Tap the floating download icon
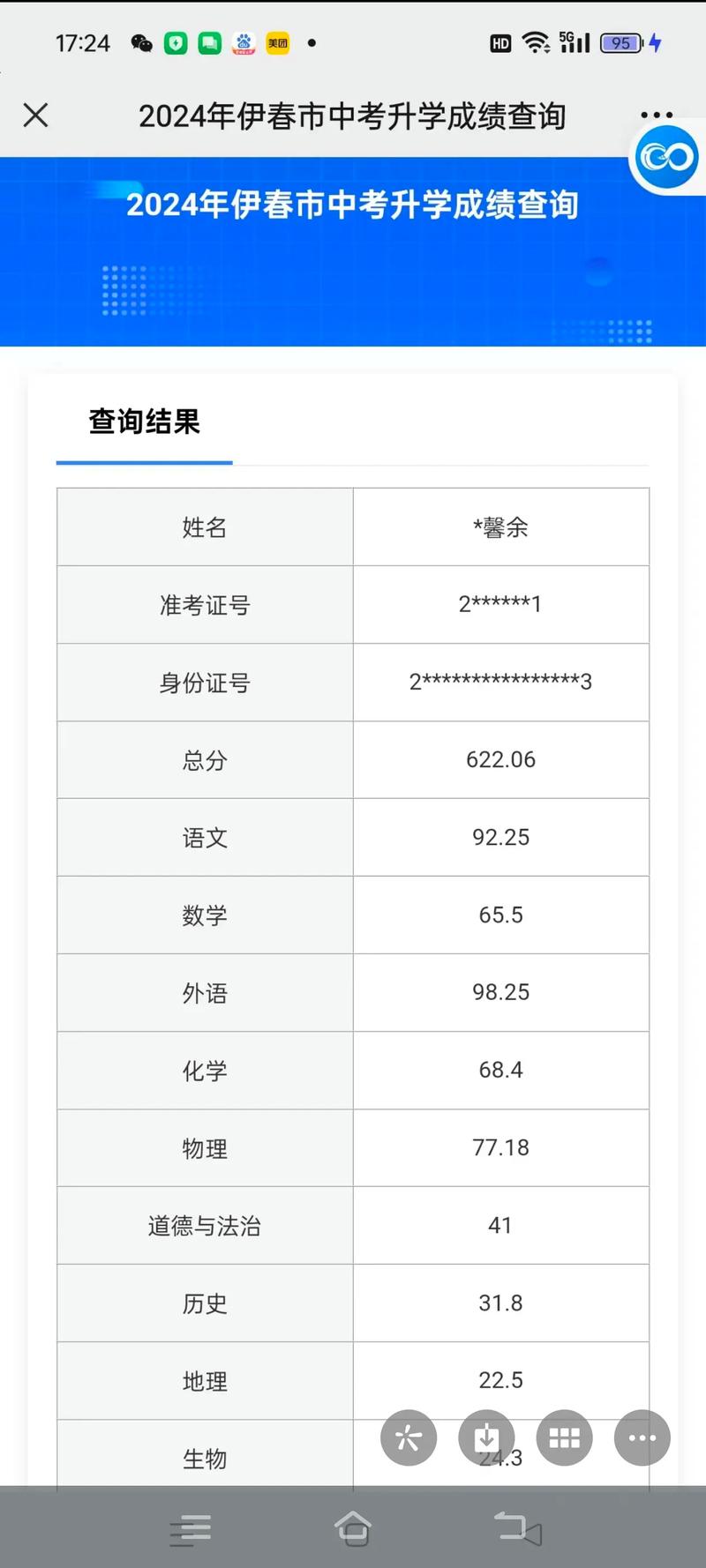The width and height of the screenshot is (706, 1568). point(486,1437)
